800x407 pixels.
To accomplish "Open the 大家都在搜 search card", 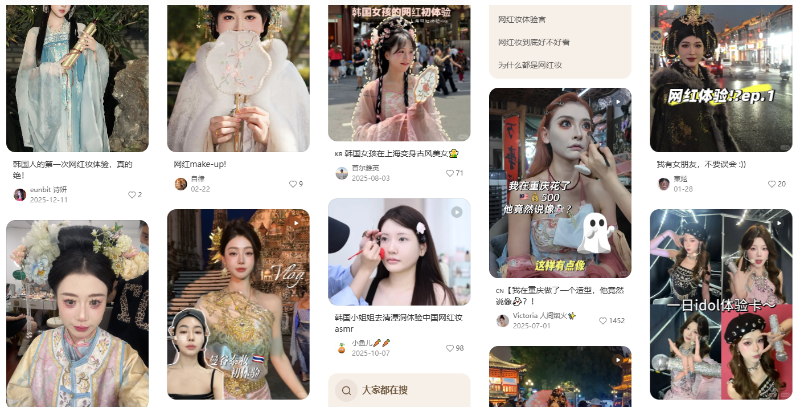I will point(399,390).
